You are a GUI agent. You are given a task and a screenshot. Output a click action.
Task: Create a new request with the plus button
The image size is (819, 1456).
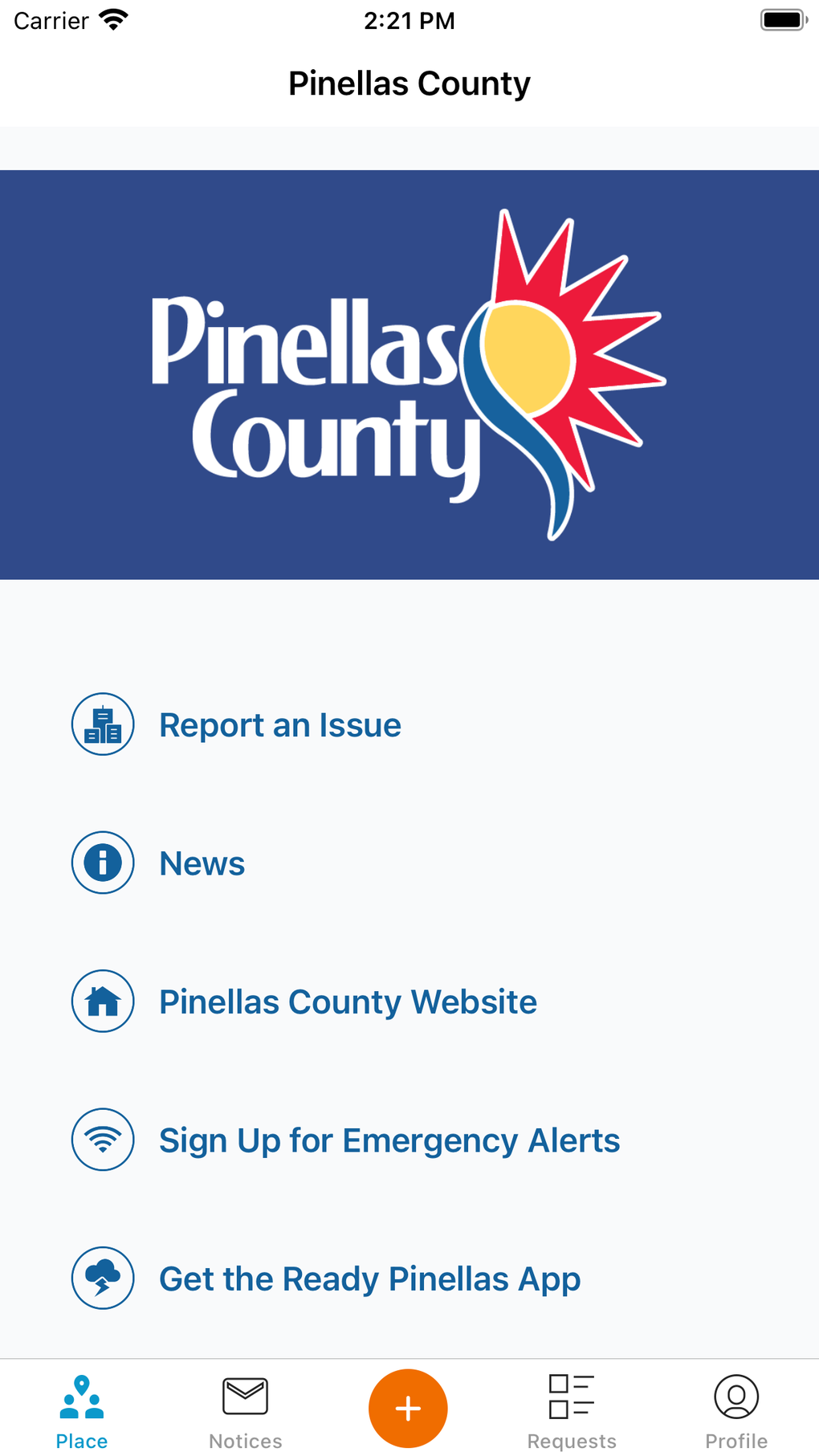click(x=408, y=1408)
